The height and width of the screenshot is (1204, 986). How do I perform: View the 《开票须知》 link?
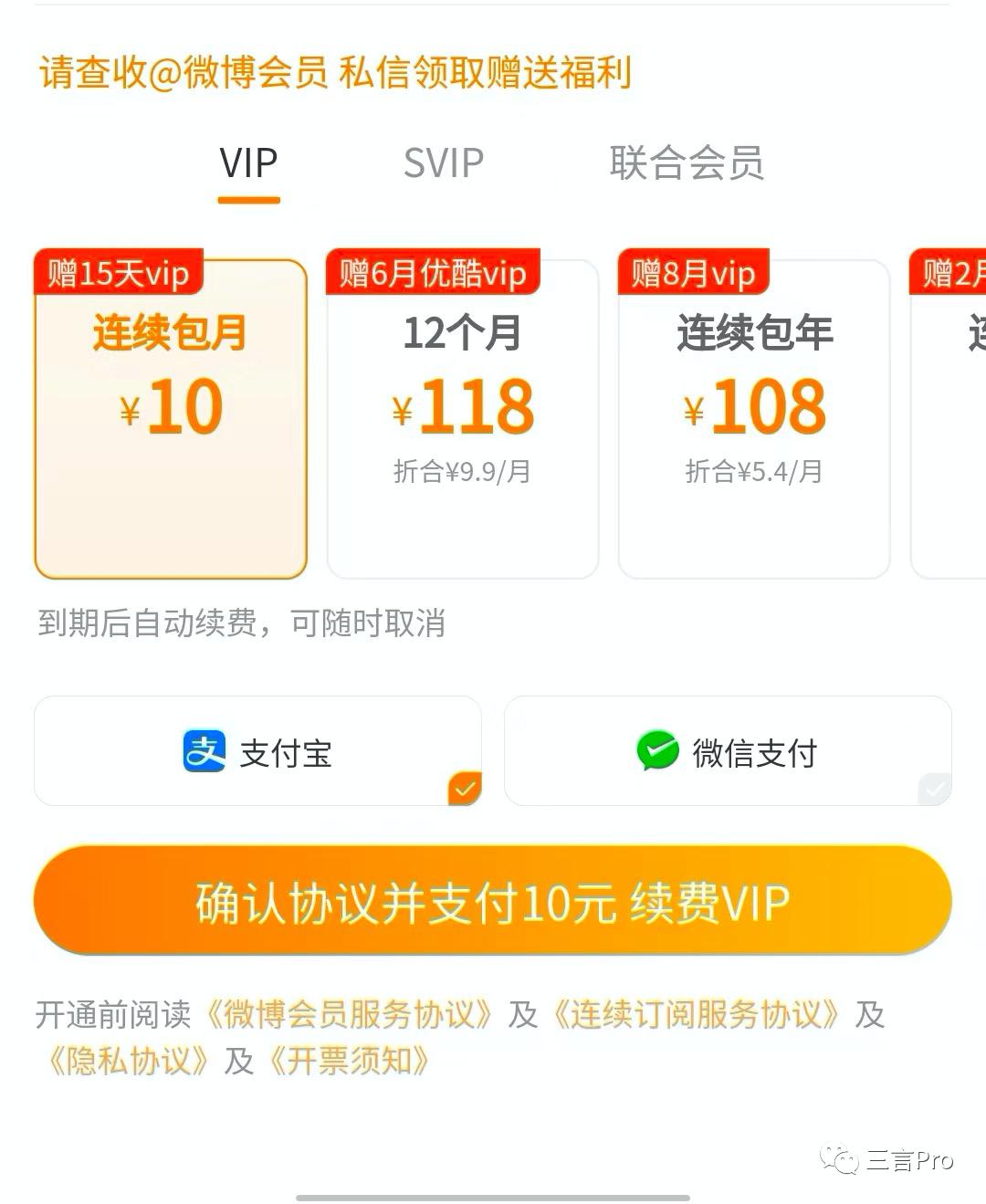pos(349,1061)
